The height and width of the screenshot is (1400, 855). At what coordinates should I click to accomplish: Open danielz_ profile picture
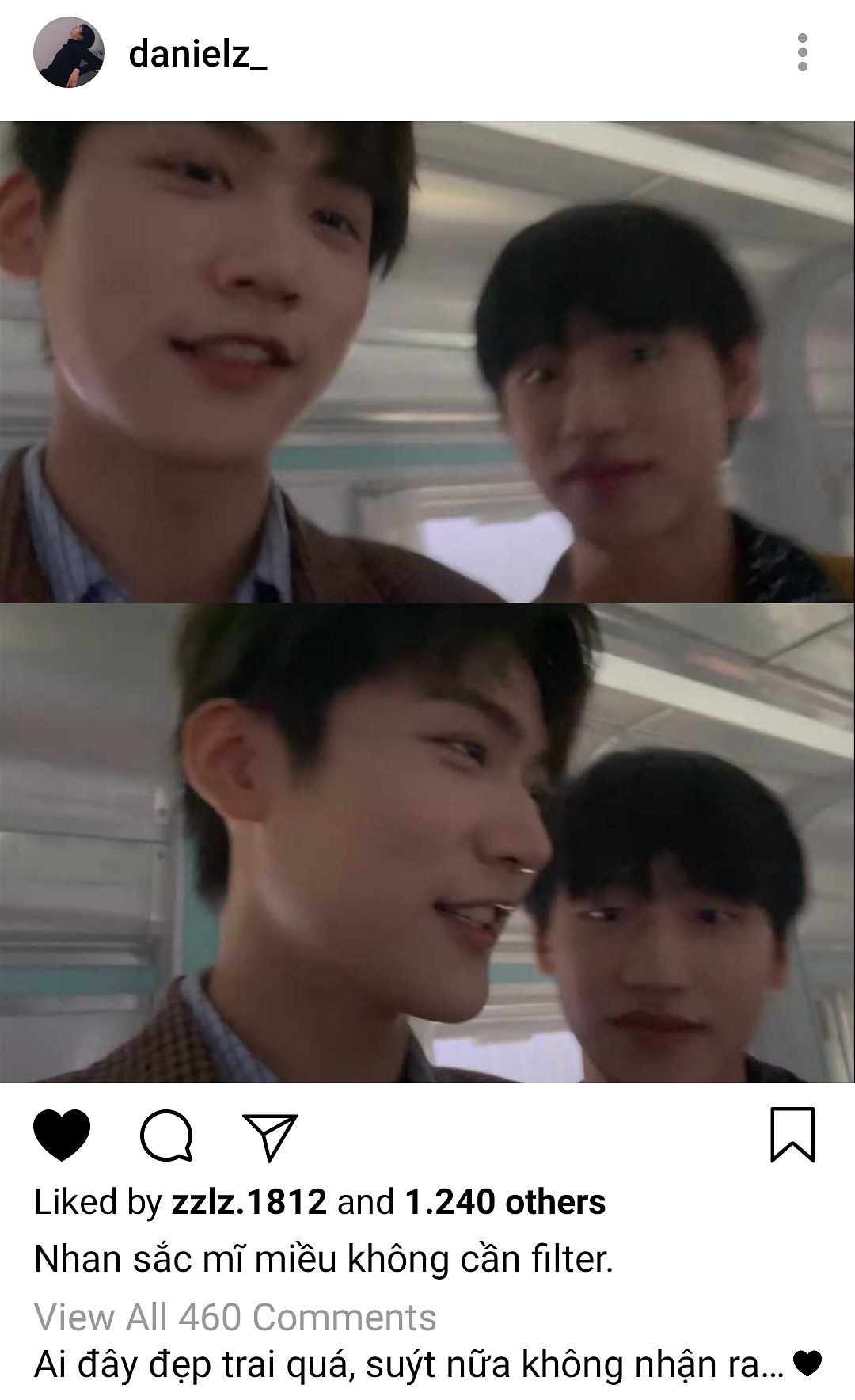[x=68, y=54]
